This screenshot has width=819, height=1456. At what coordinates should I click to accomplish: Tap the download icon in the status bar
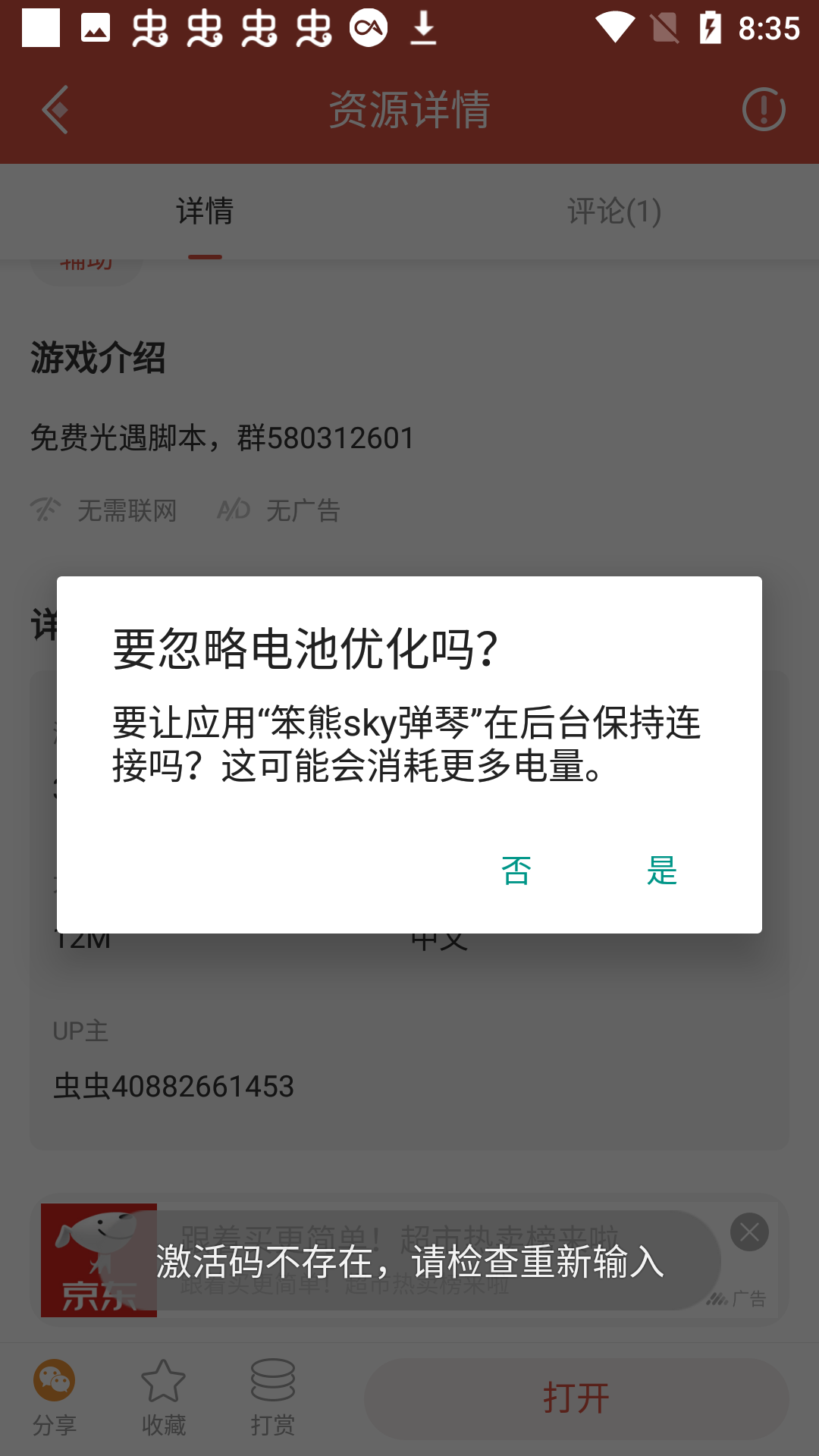point(423,27)
